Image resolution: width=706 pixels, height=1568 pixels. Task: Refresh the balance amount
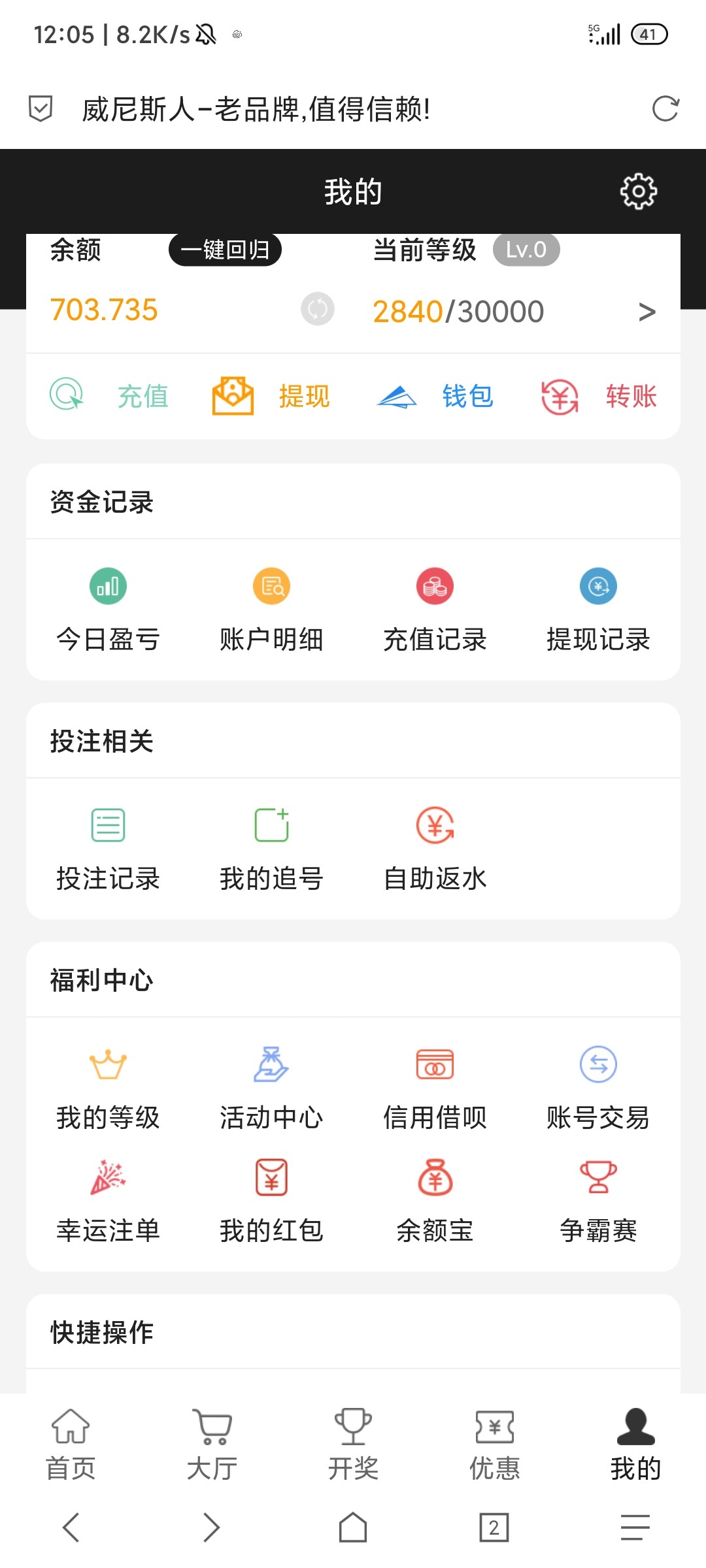(x=318, y=309)
